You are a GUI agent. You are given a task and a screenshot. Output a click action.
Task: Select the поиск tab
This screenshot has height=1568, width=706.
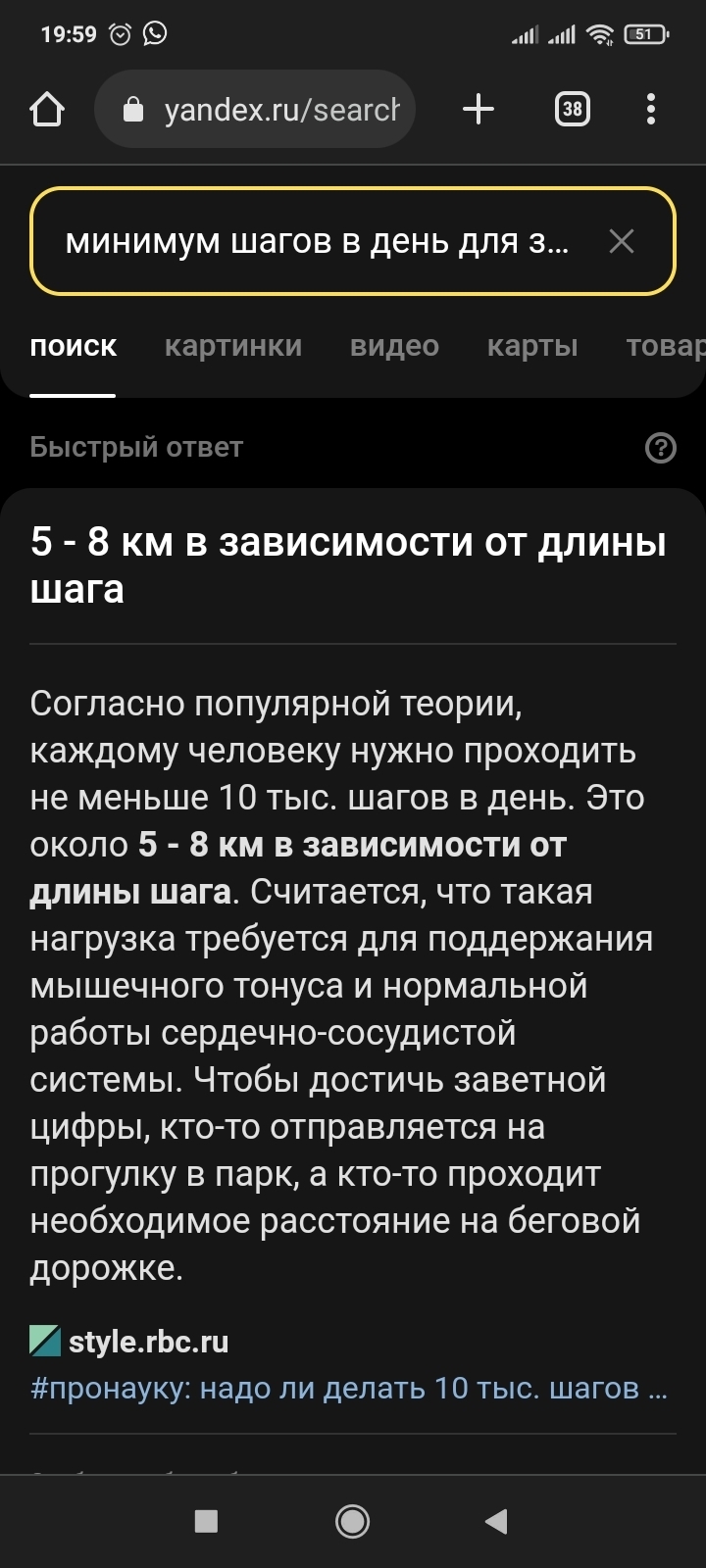(x=74, y=346)
